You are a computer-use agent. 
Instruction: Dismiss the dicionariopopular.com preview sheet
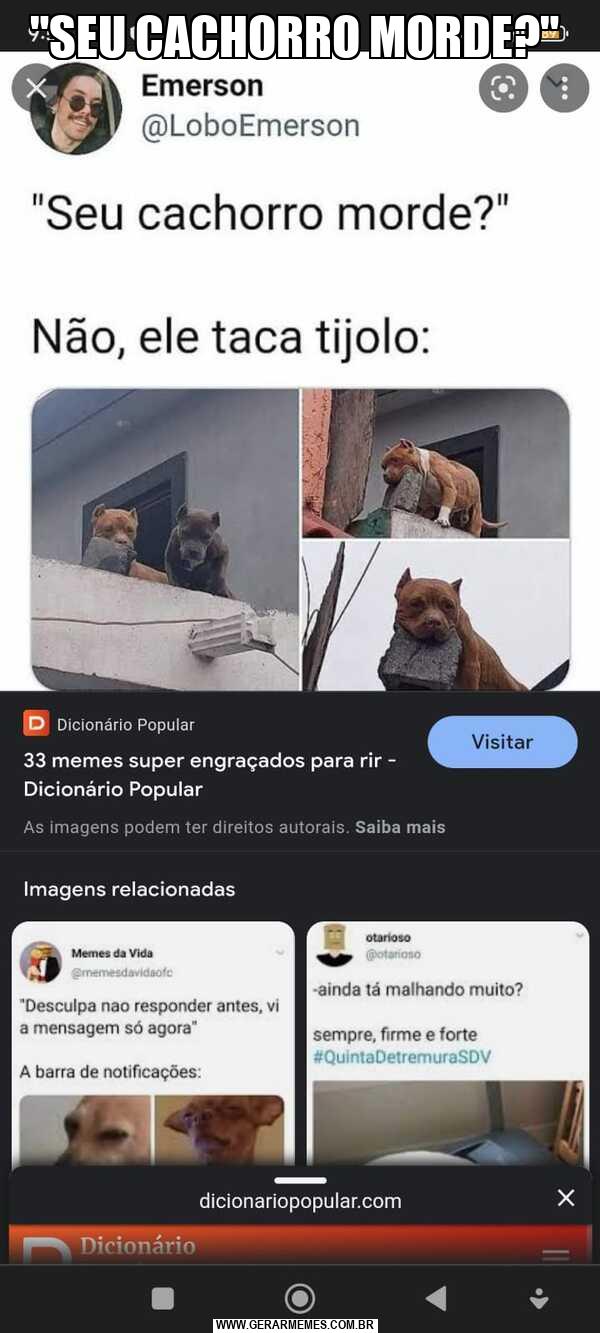pos(566,1198)
